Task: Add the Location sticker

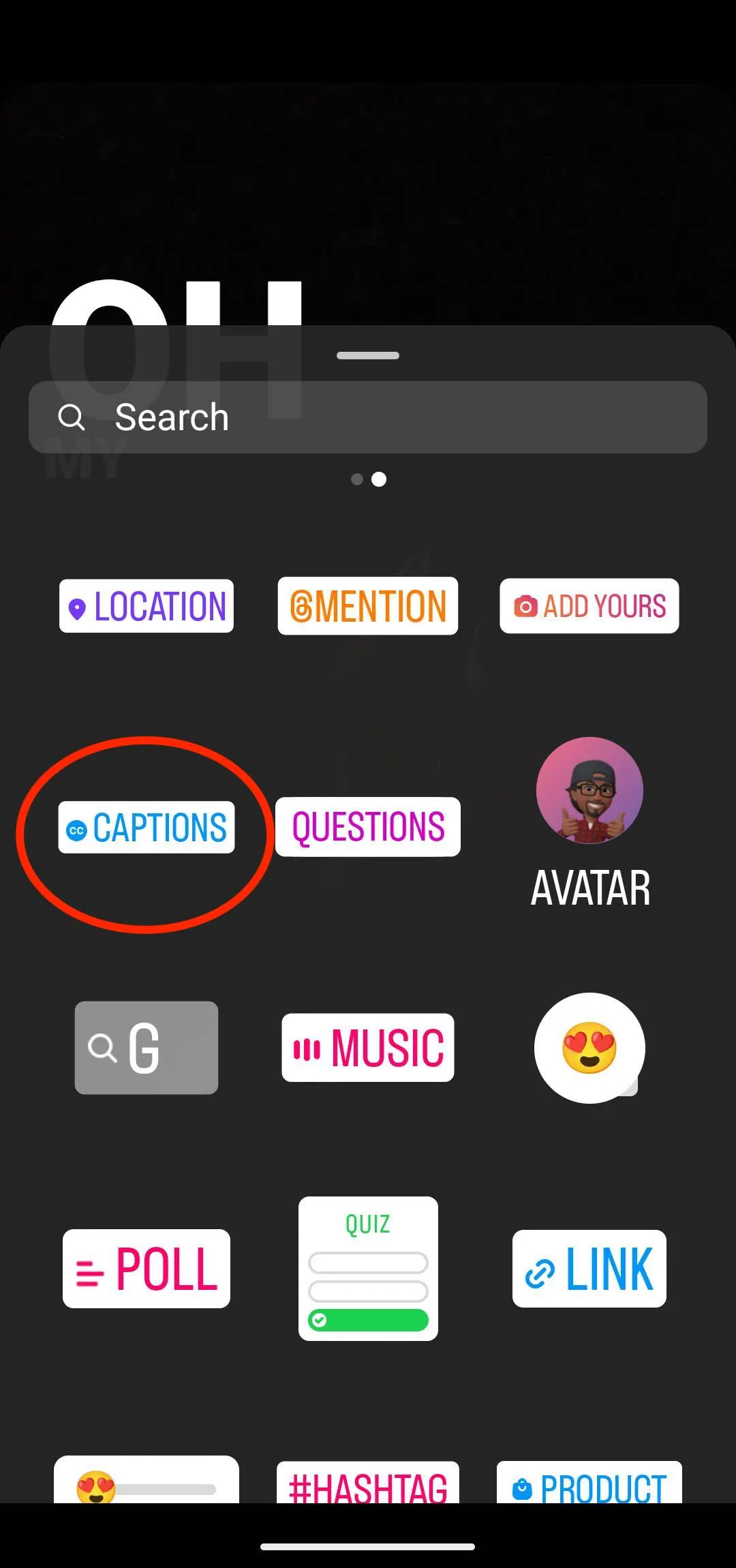Action: [147, 606]
